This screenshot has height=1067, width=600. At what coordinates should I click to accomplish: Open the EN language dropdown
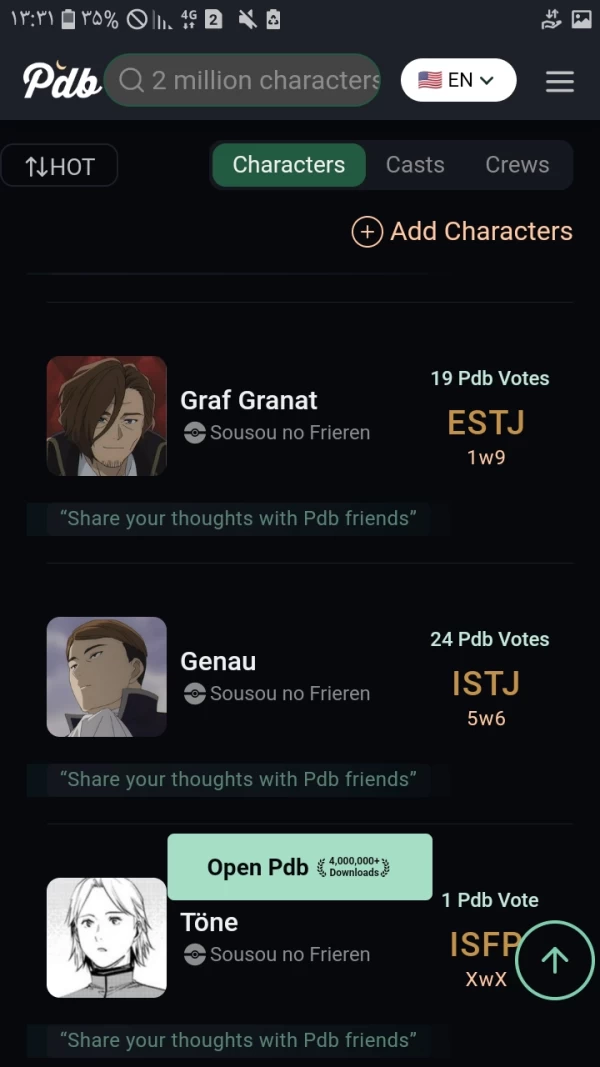[458, 80]
